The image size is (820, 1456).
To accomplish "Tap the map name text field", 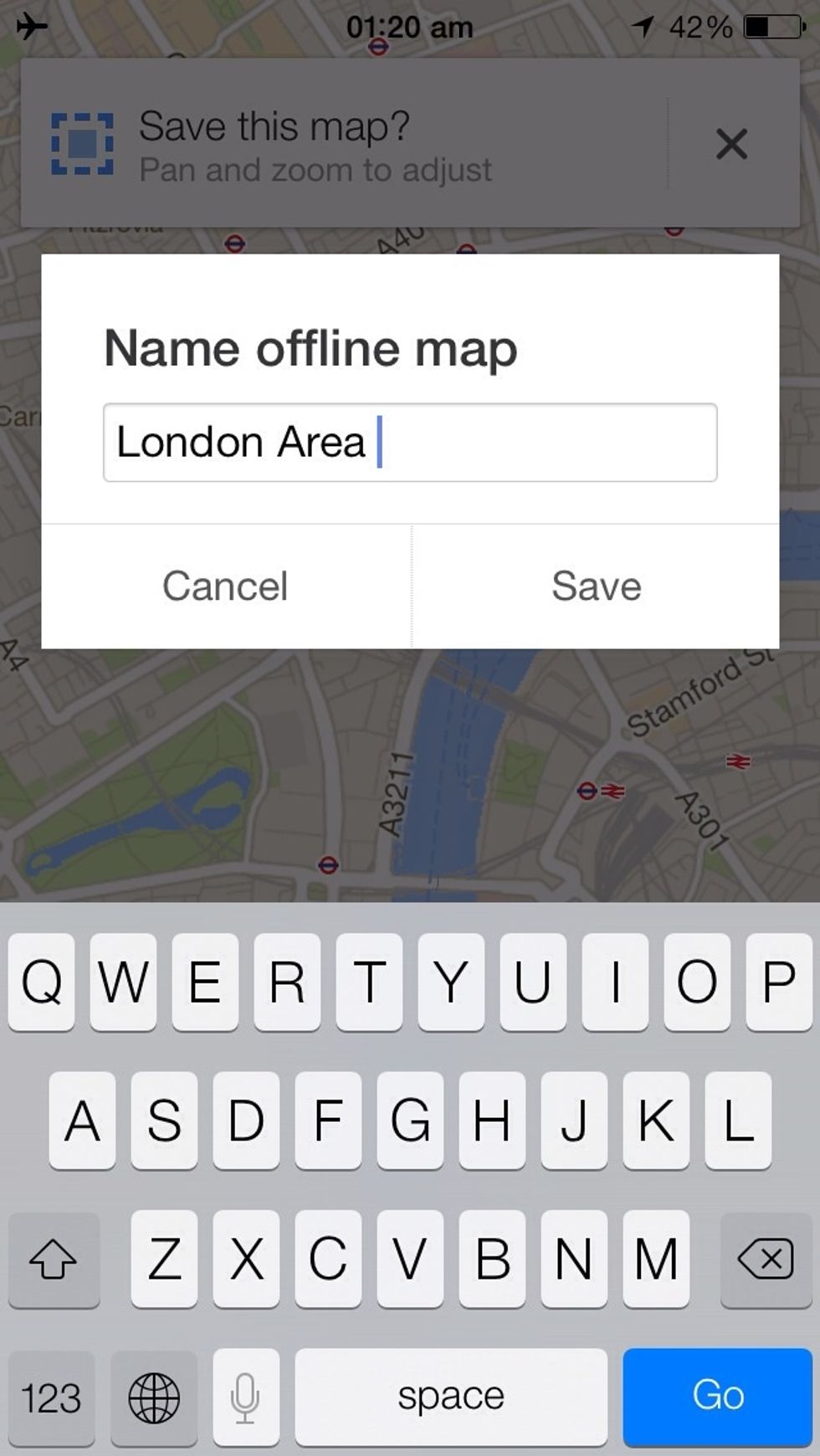I will (410, 443).
